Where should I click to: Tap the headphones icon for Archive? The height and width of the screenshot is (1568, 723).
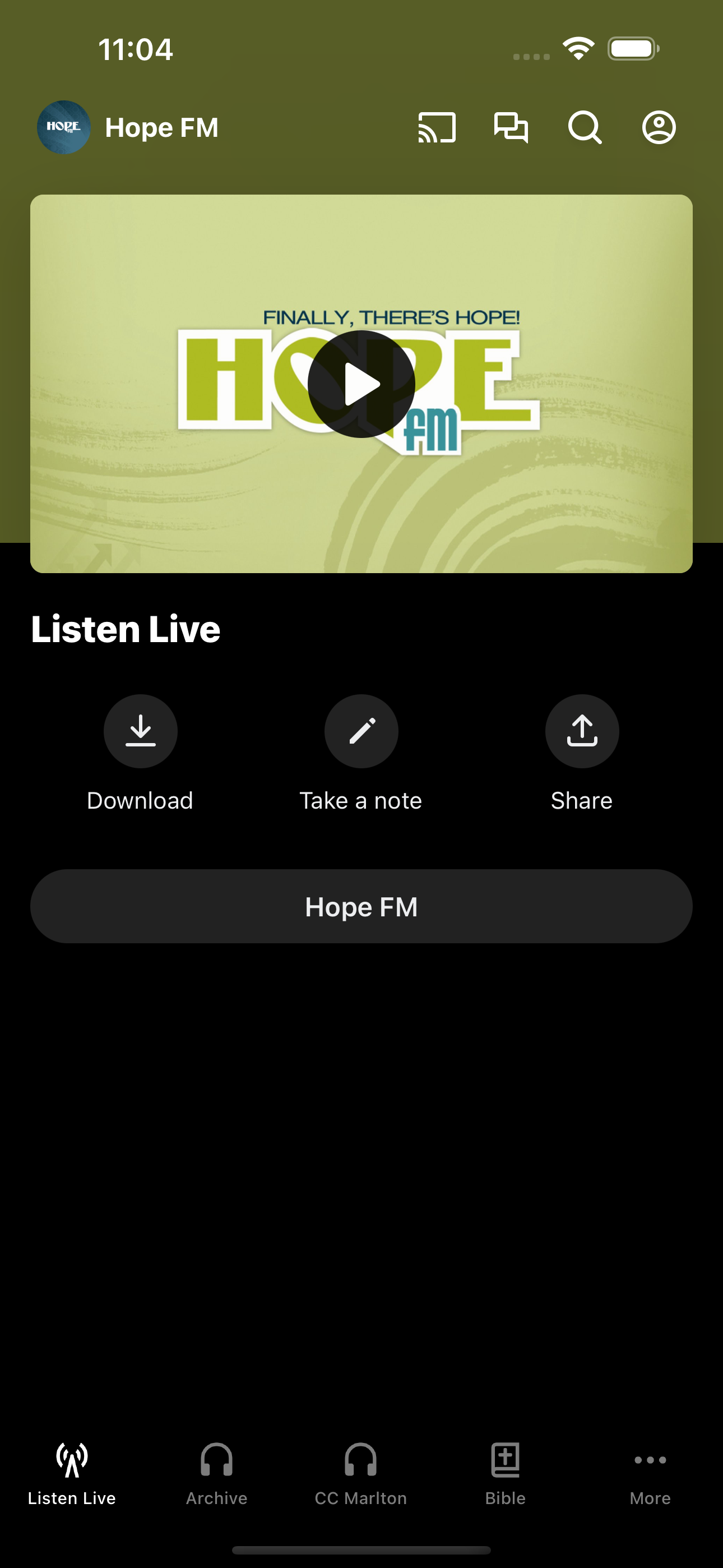point(216,1461)
